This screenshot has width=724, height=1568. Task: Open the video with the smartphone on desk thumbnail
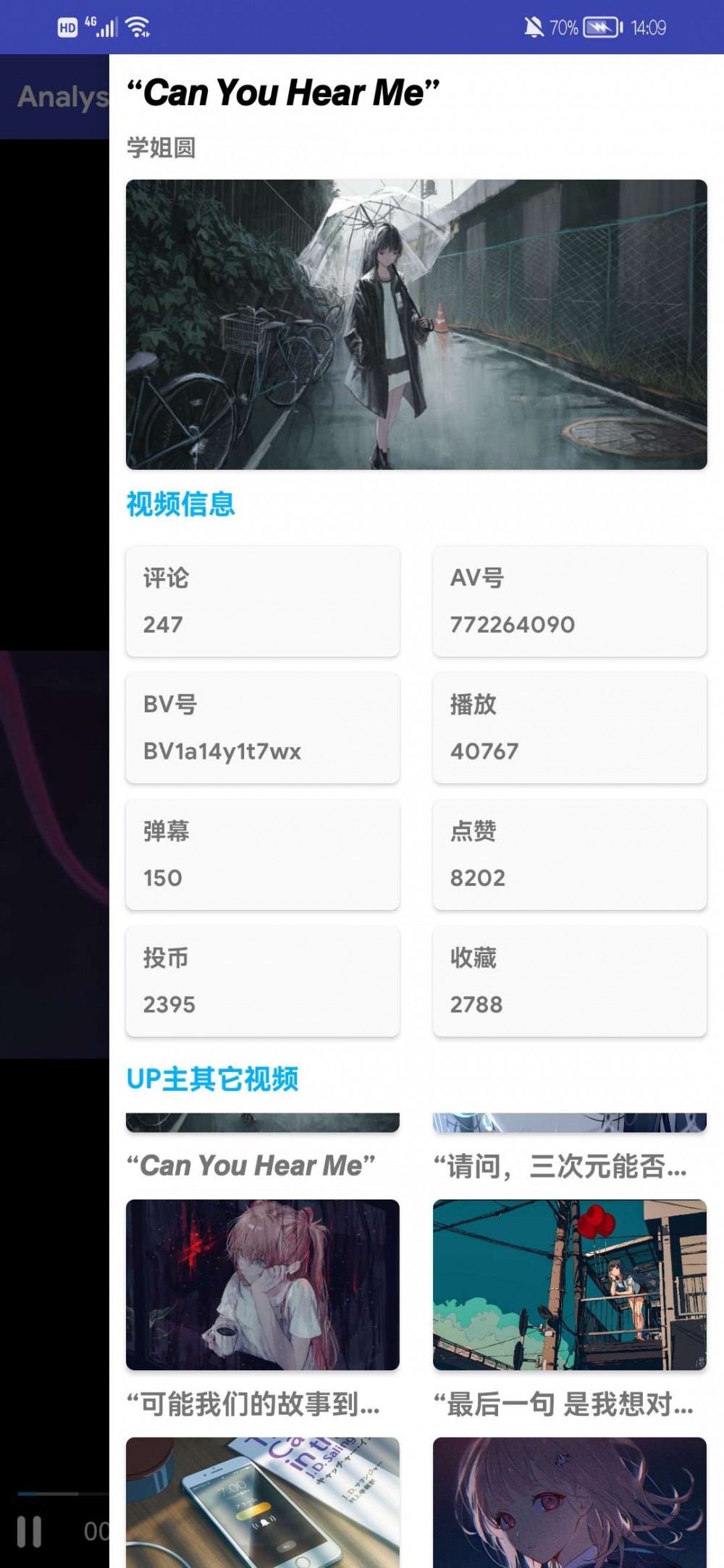(262, 1502)
